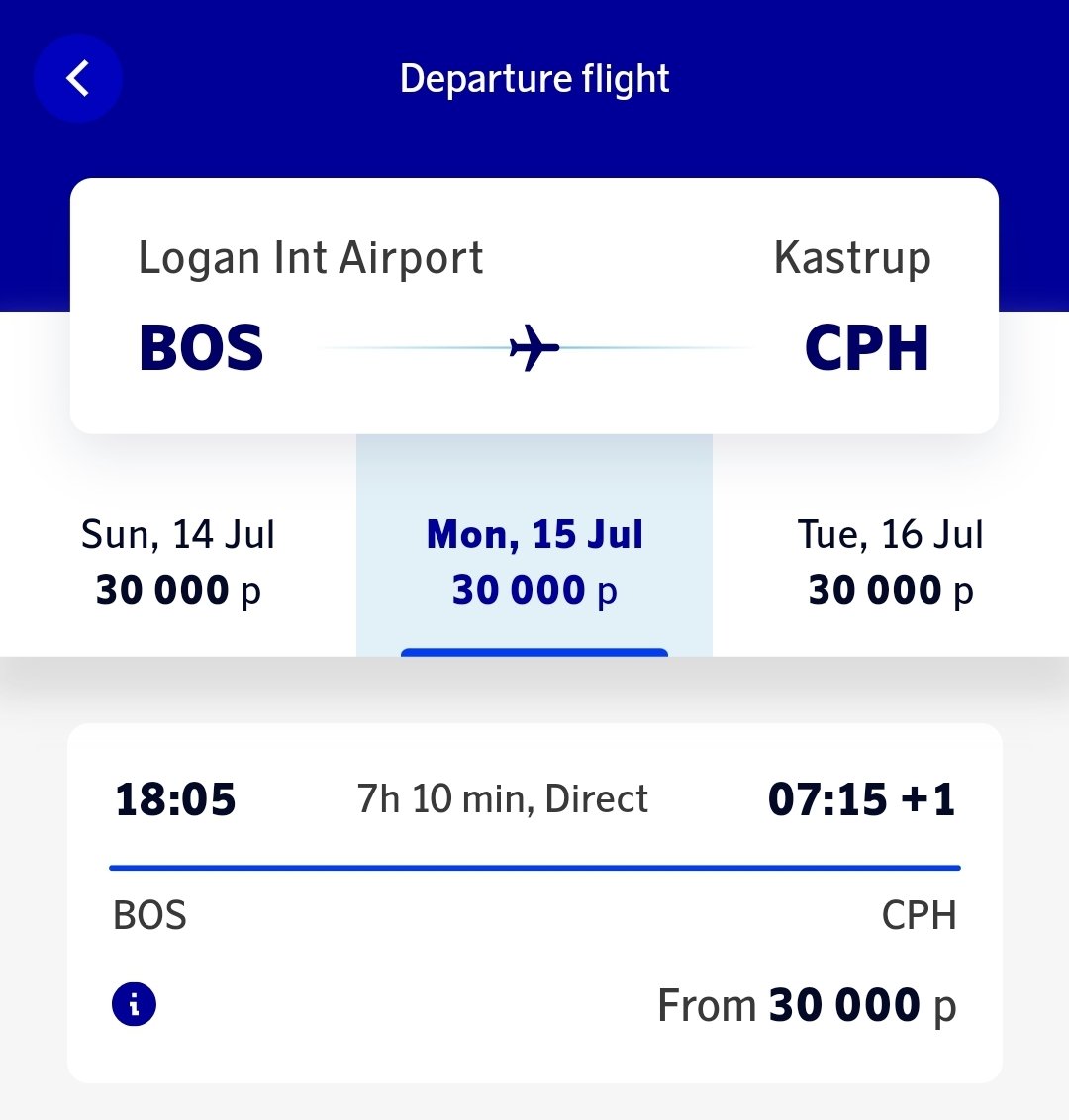Image resolution: width=1069 pixels, height=1120 pixels.
Task: Open the BOS to CPH route card
Action: coord(534,306)
